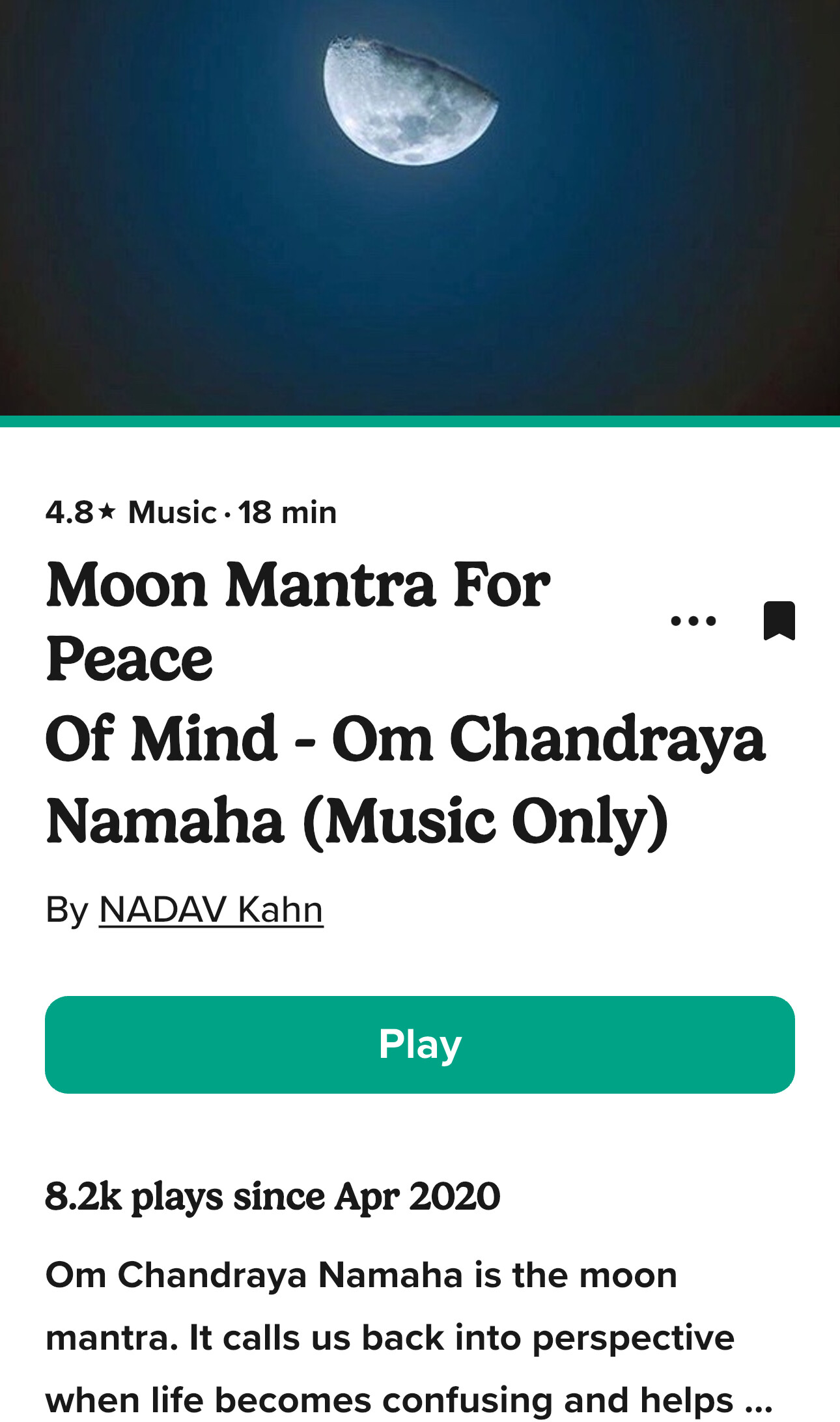The width and height of the screenshot is (840, 1422).
Task: Toggle the bookmark for this track
Action: pos(779,621)
